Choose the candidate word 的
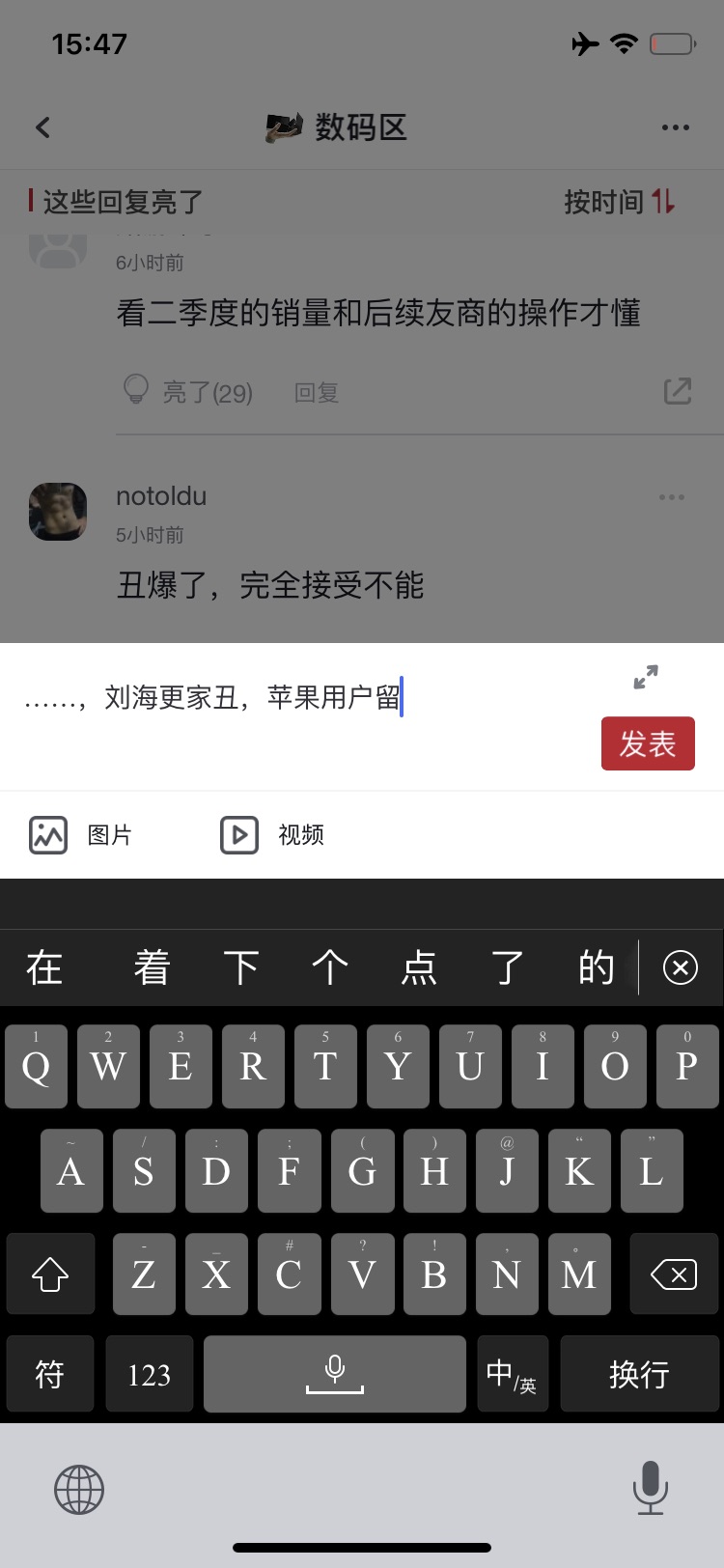724x1568 pixels. [x=597, y=967]
